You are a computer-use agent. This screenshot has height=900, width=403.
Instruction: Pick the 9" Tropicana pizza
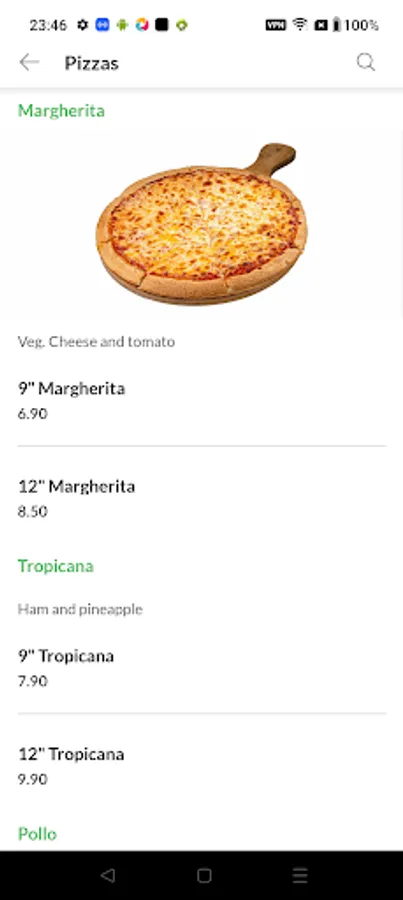click(202, 668)
